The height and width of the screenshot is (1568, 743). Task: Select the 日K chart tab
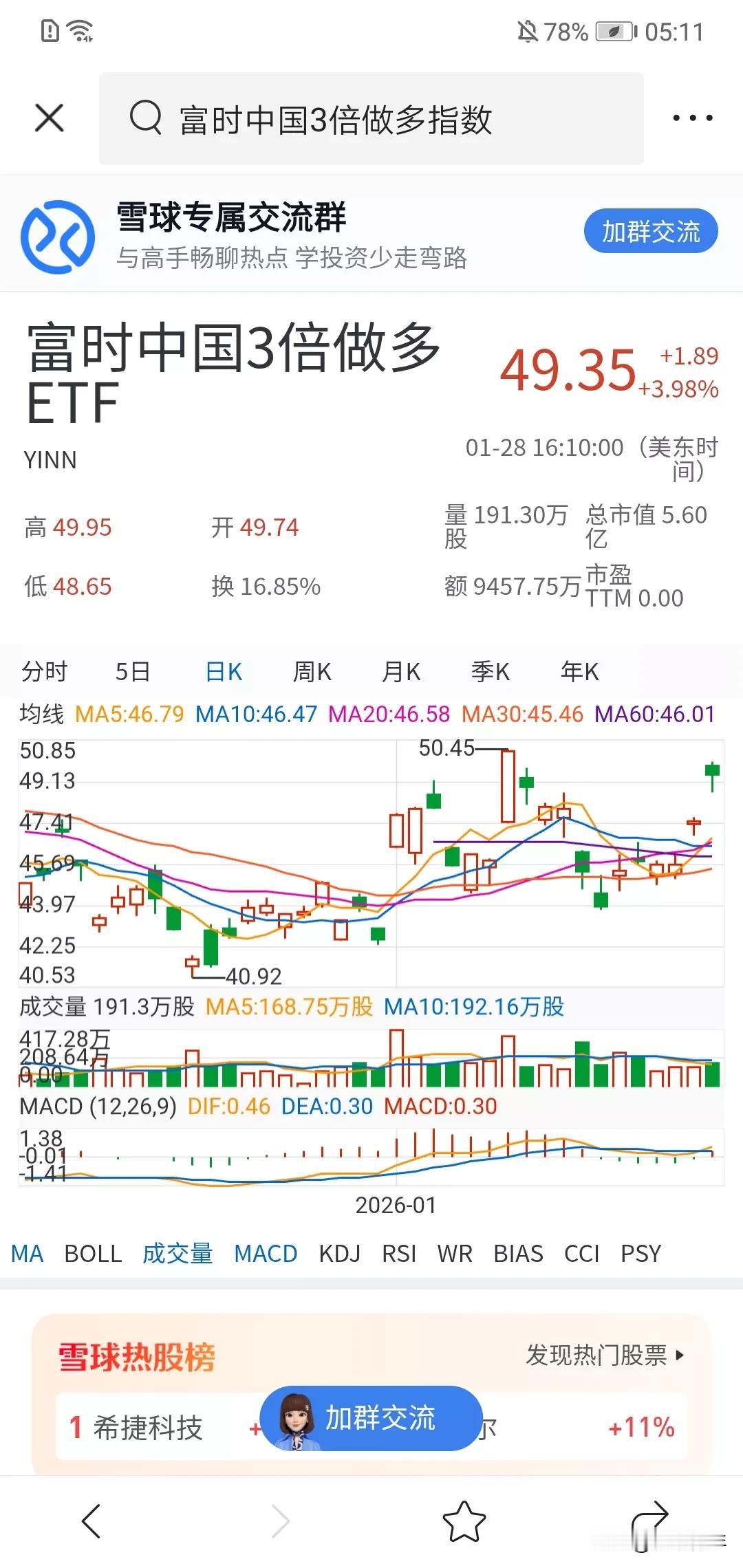[x=224, y=671]
